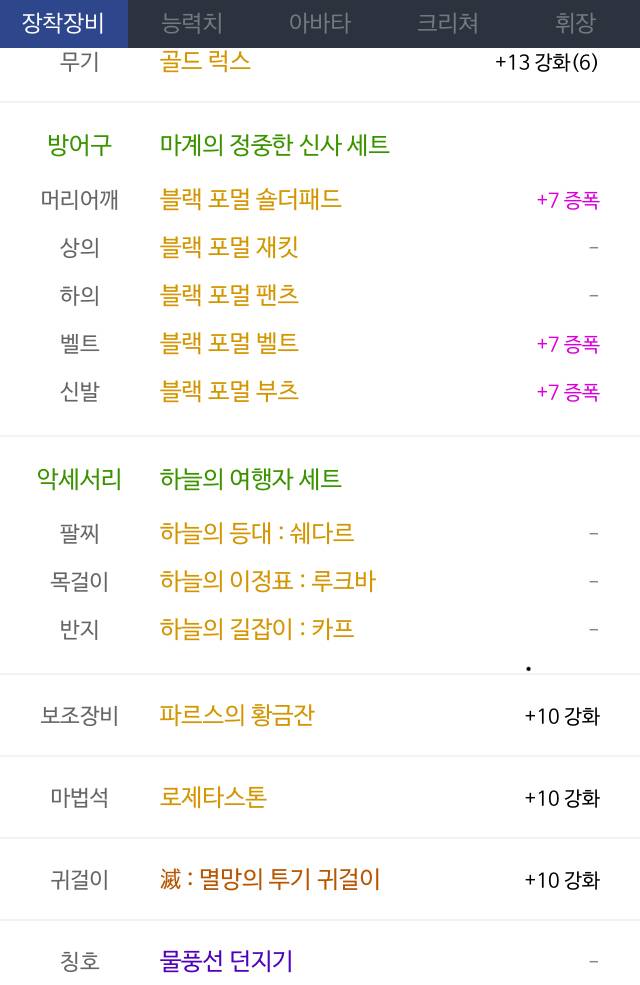Switch to the 능력치 tab
This screenshot has height=985, width=640.
coord(192,23)
